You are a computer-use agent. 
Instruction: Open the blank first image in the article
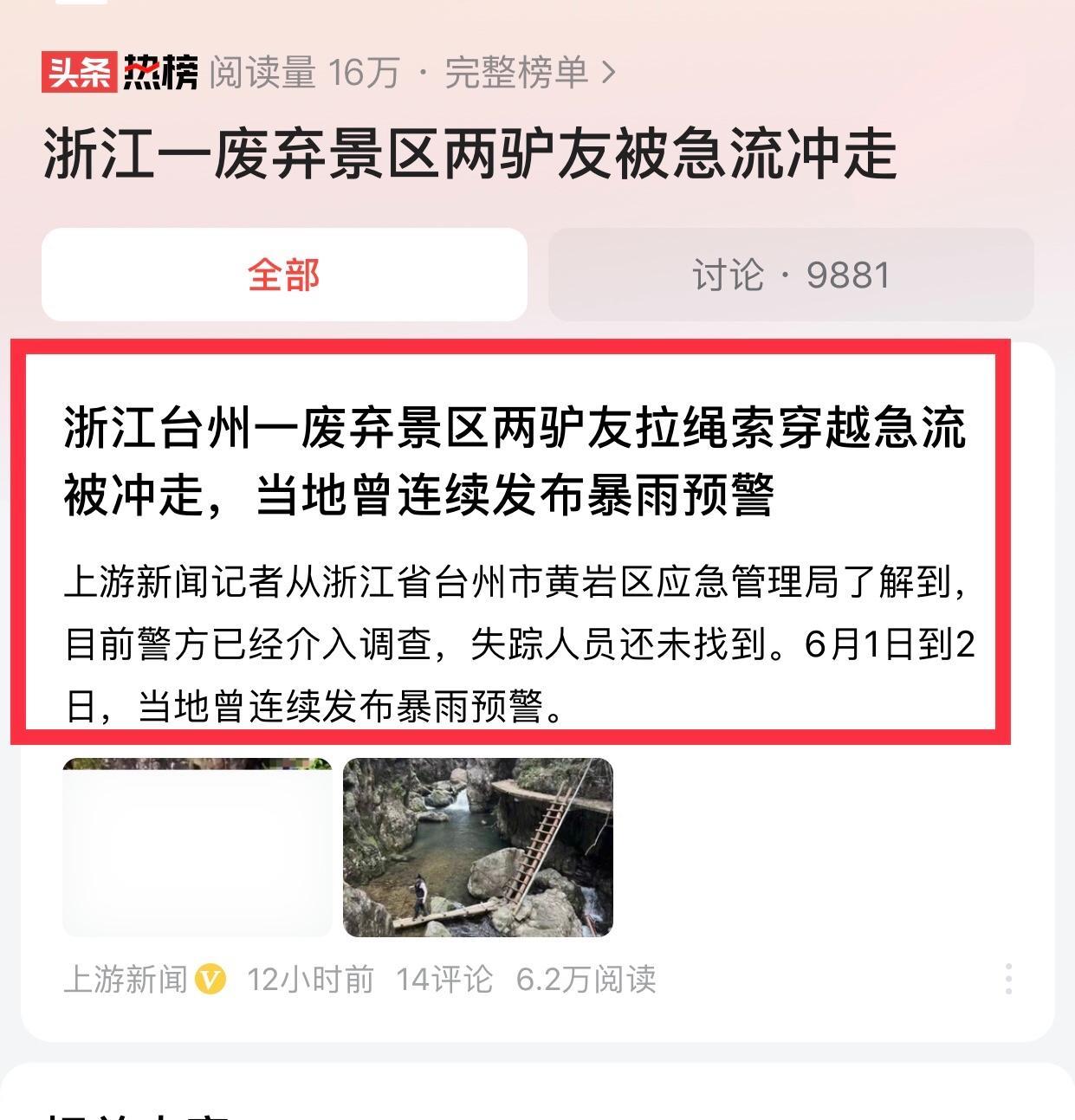pos(198,847)
